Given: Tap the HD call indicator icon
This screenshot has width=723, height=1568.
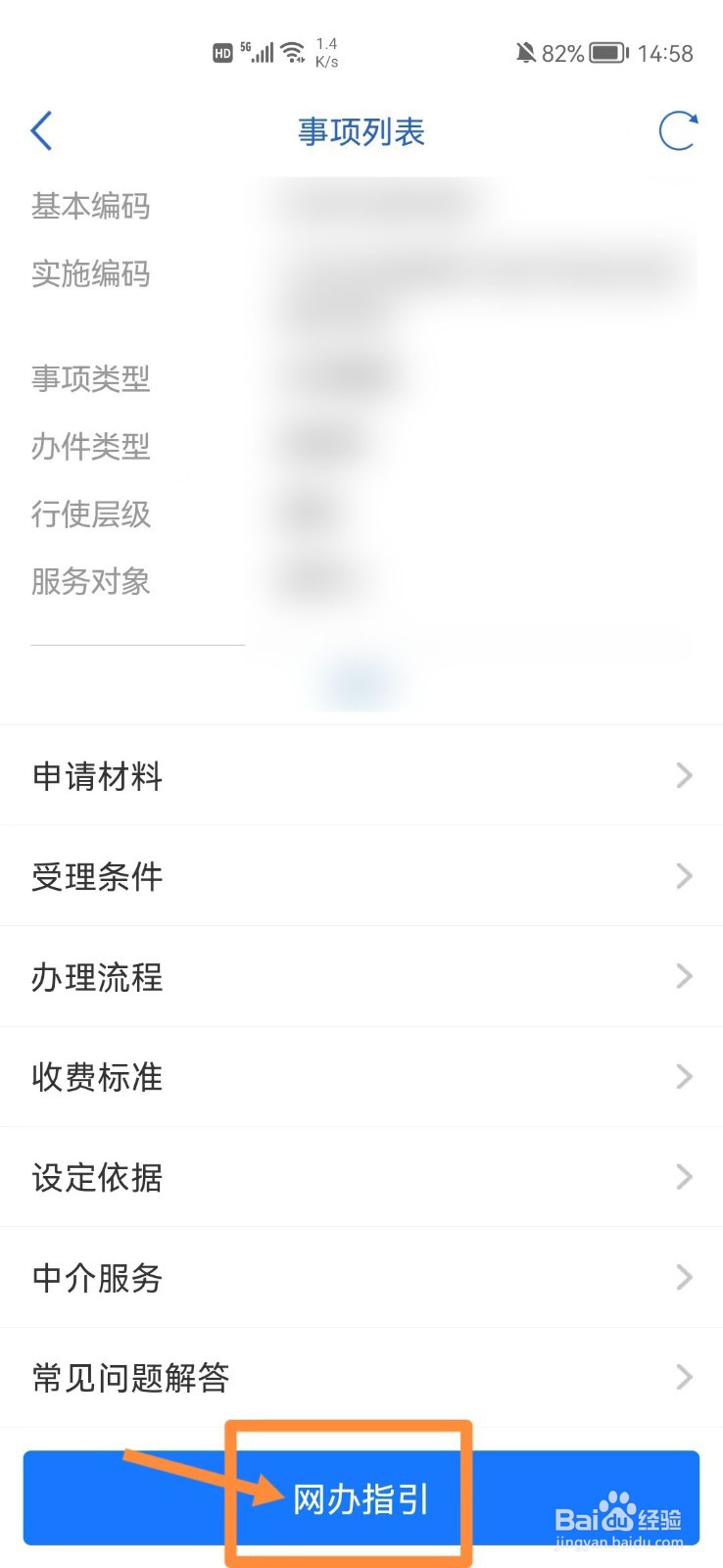Looking at the screenshot, I should (221, 52).
